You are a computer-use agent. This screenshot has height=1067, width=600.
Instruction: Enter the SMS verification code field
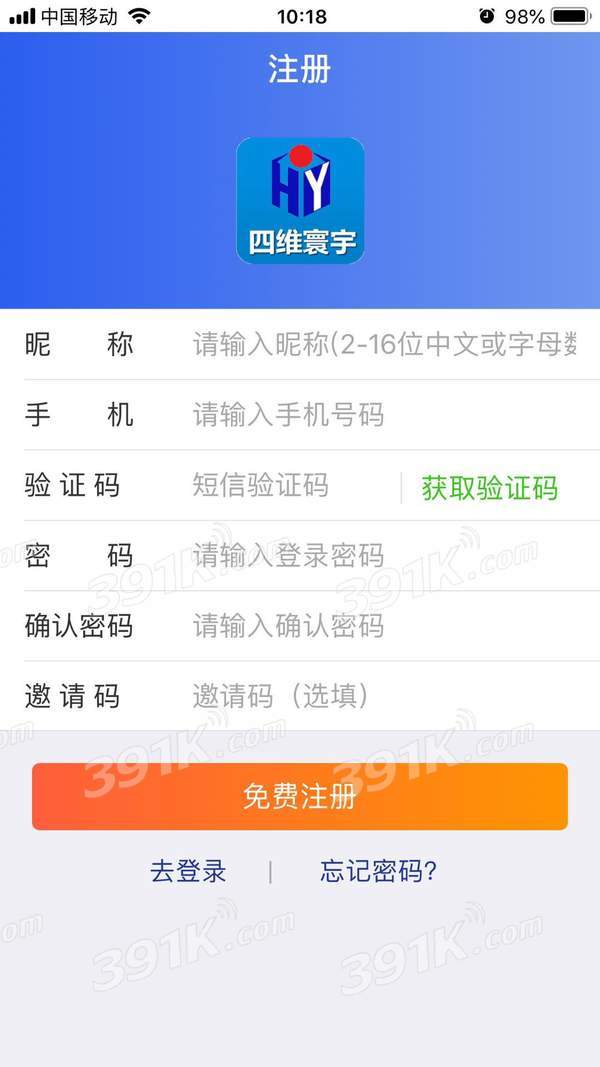290,486
